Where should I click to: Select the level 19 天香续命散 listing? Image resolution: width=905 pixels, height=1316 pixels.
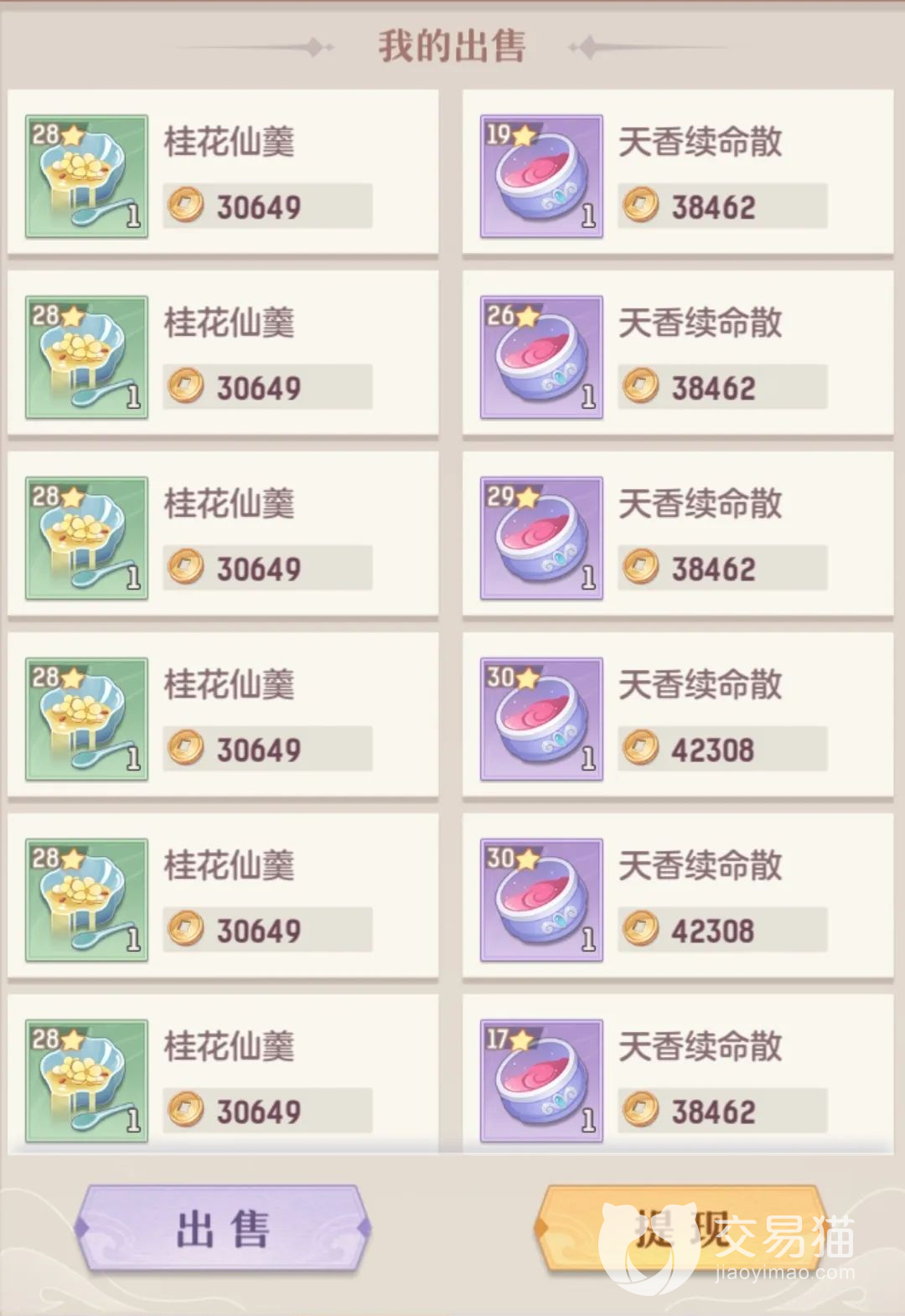(677, 173)
